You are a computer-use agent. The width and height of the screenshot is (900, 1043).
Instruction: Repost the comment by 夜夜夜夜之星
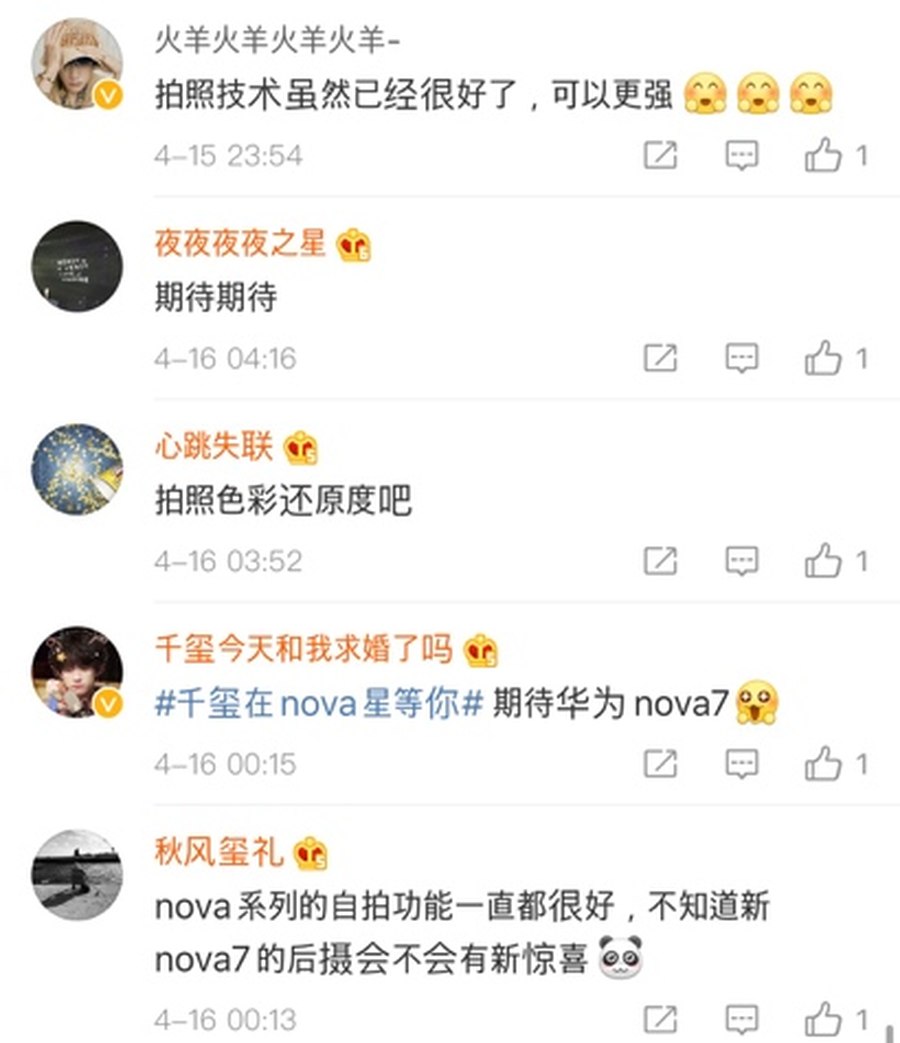click(x=660, y=358)
